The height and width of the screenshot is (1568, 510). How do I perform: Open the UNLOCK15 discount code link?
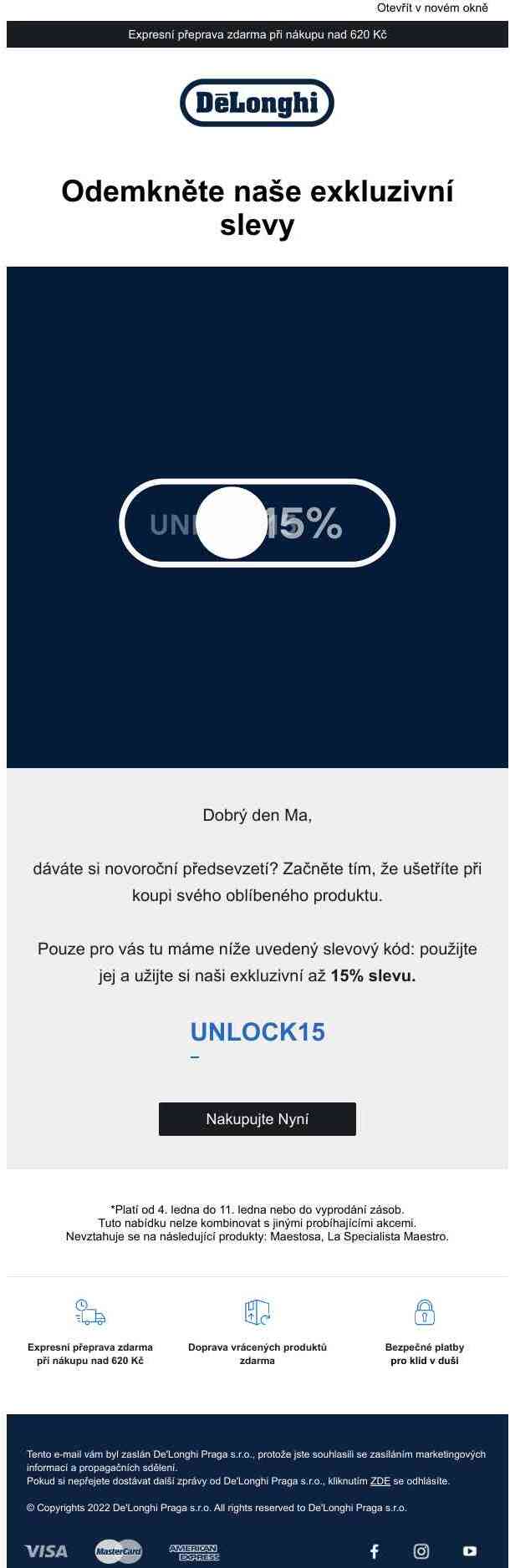(x=257, y=1031)
